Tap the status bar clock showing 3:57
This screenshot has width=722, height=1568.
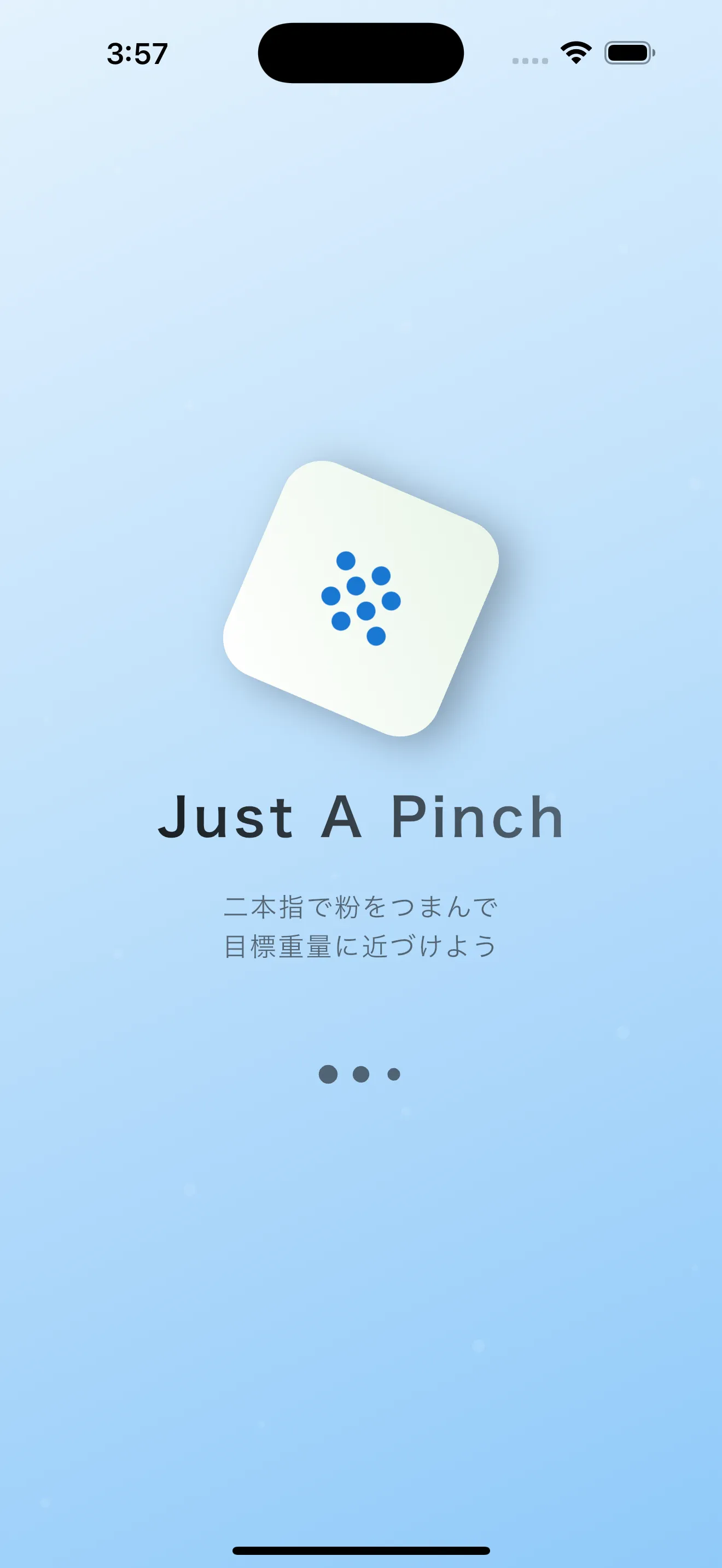(x=135, y=54)
